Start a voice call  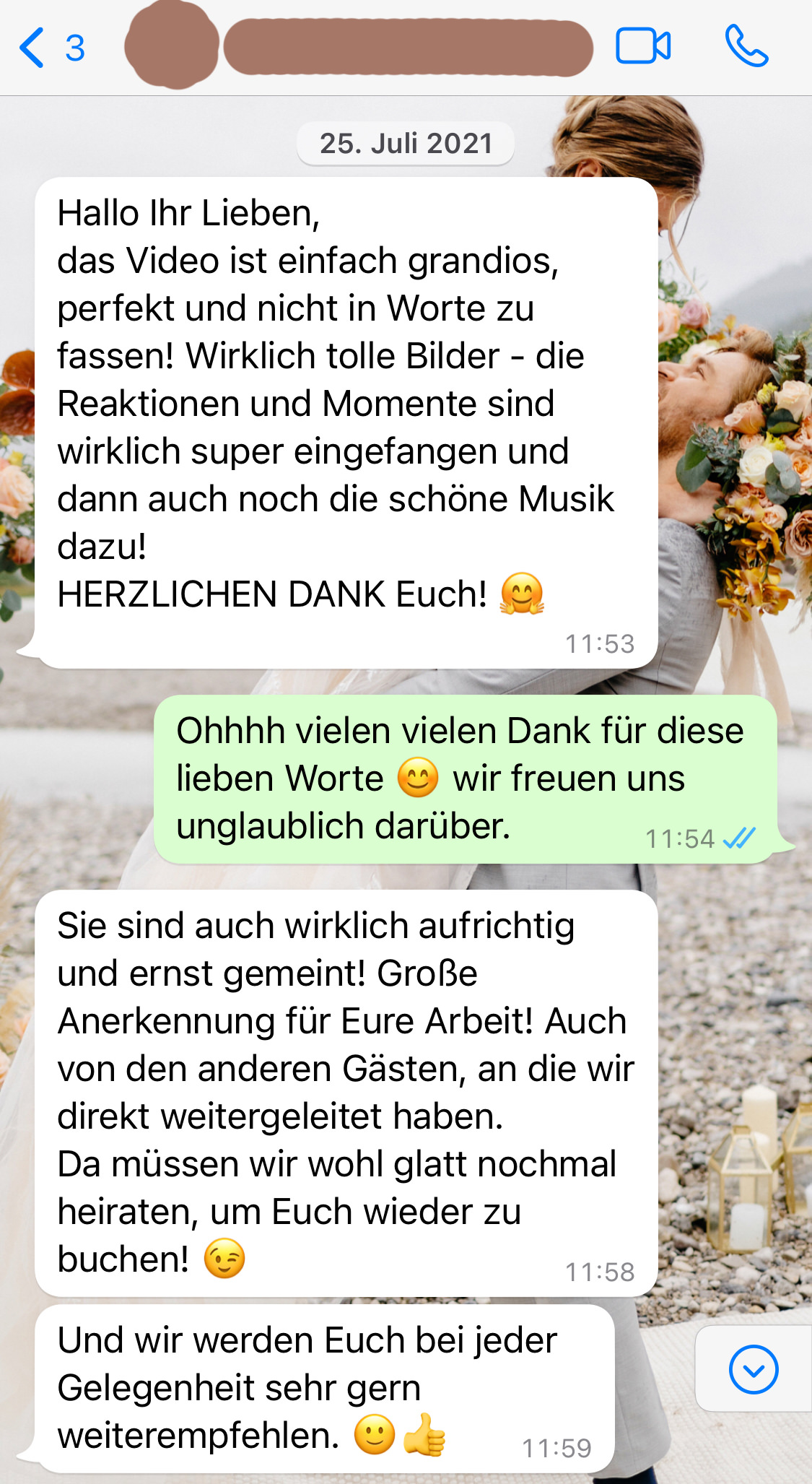coord(746,47)
